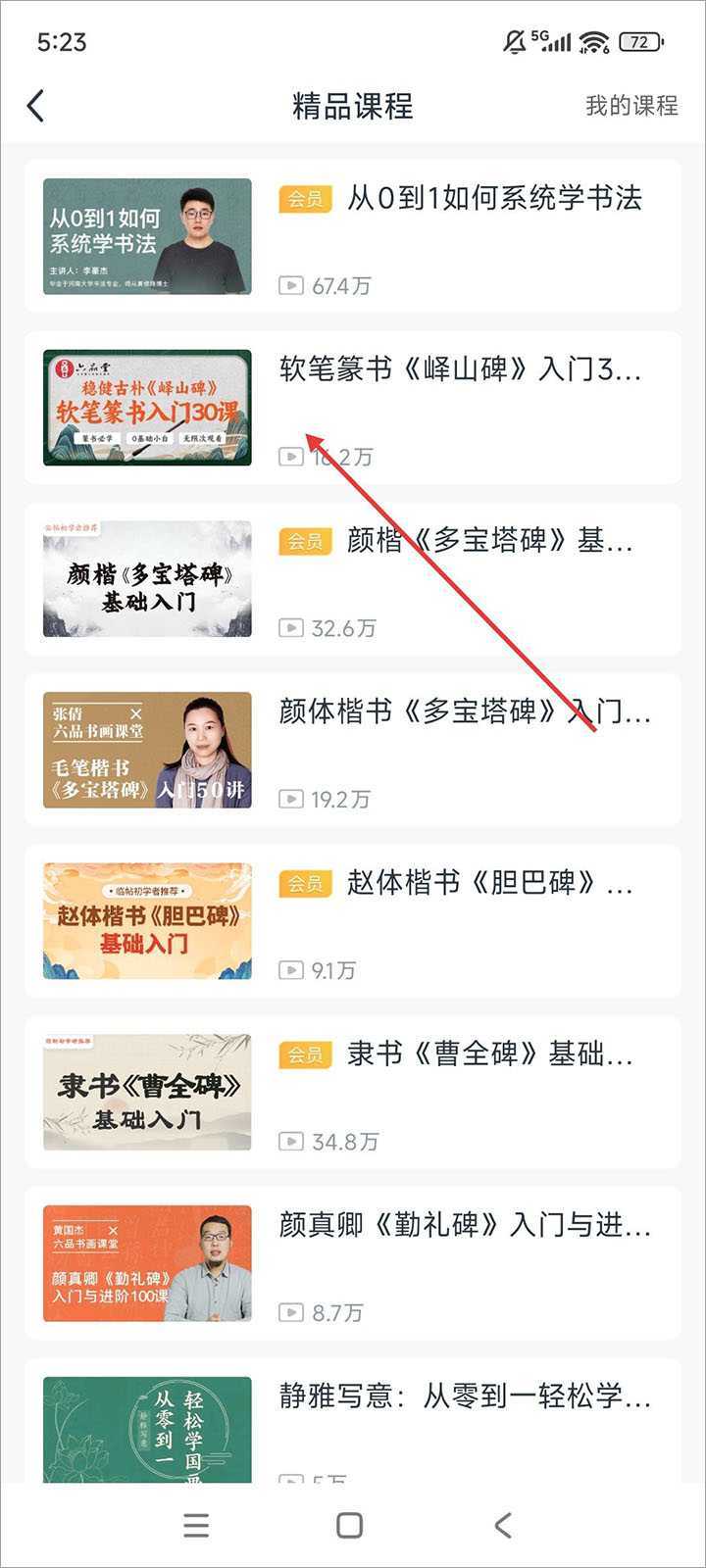Open the 隶书《曹全碑》基础入门 course
The height and width of the screenshot is (1568, 706).
coord(353,1092)
